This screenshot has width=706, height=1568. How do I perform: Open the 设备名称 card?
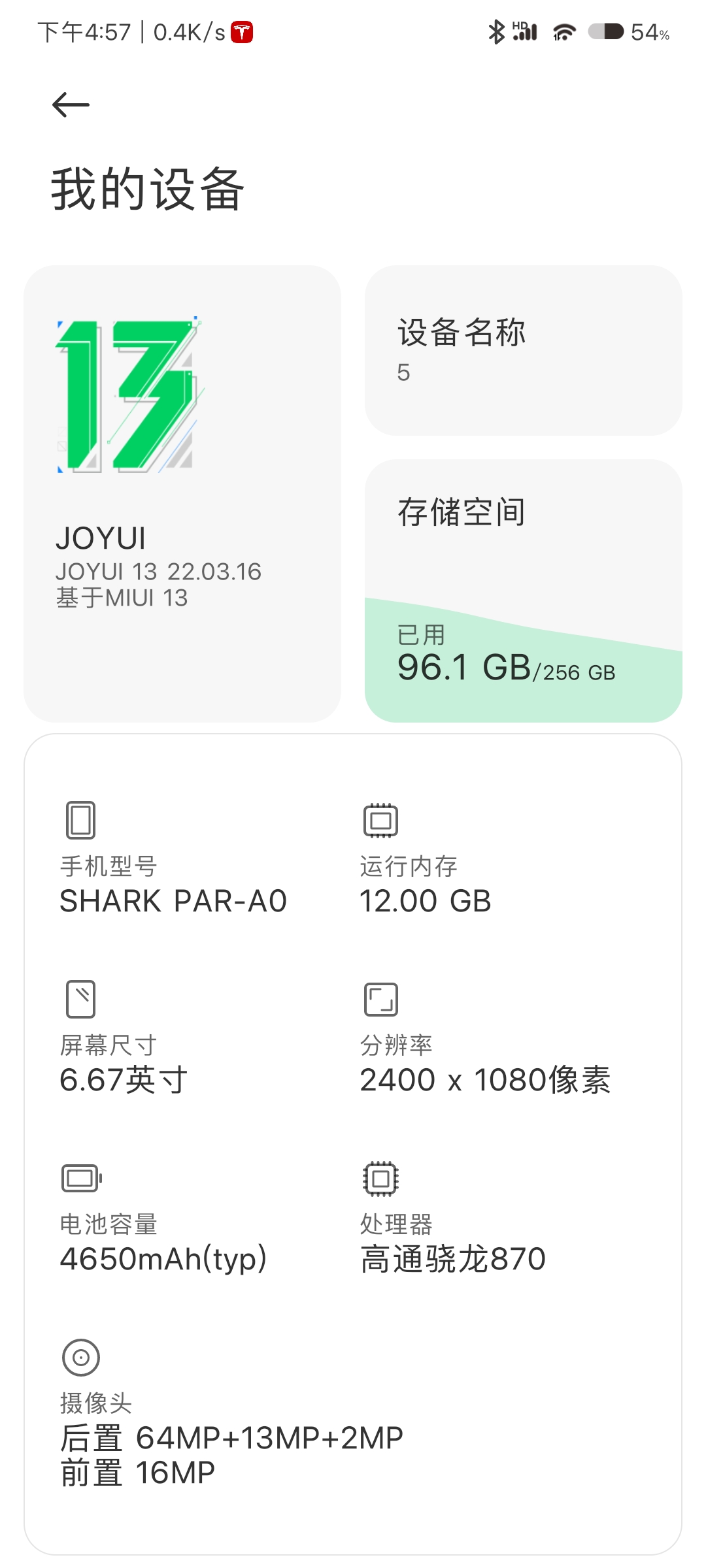point(523,350)
